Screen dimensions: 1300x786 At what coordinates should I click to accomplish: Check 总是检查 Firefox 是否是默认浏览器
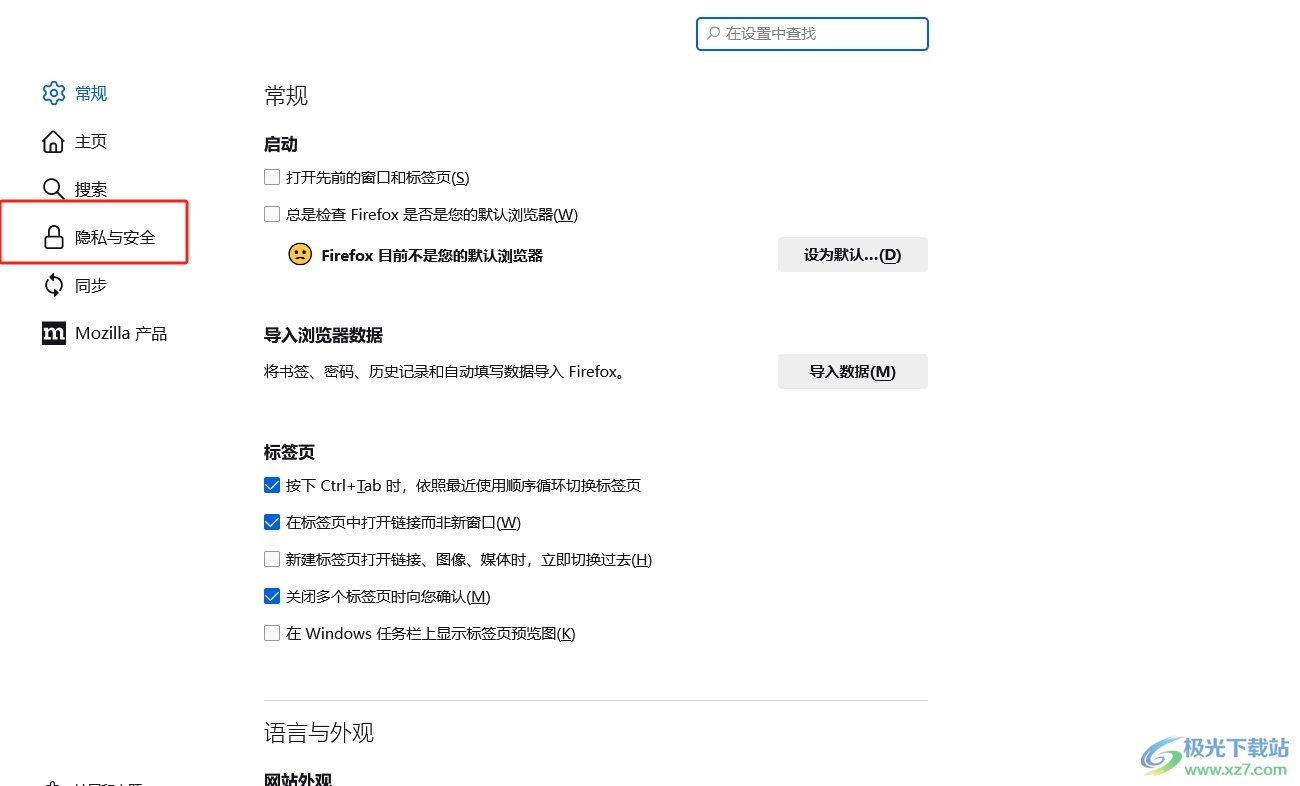[x=272, y=214]
